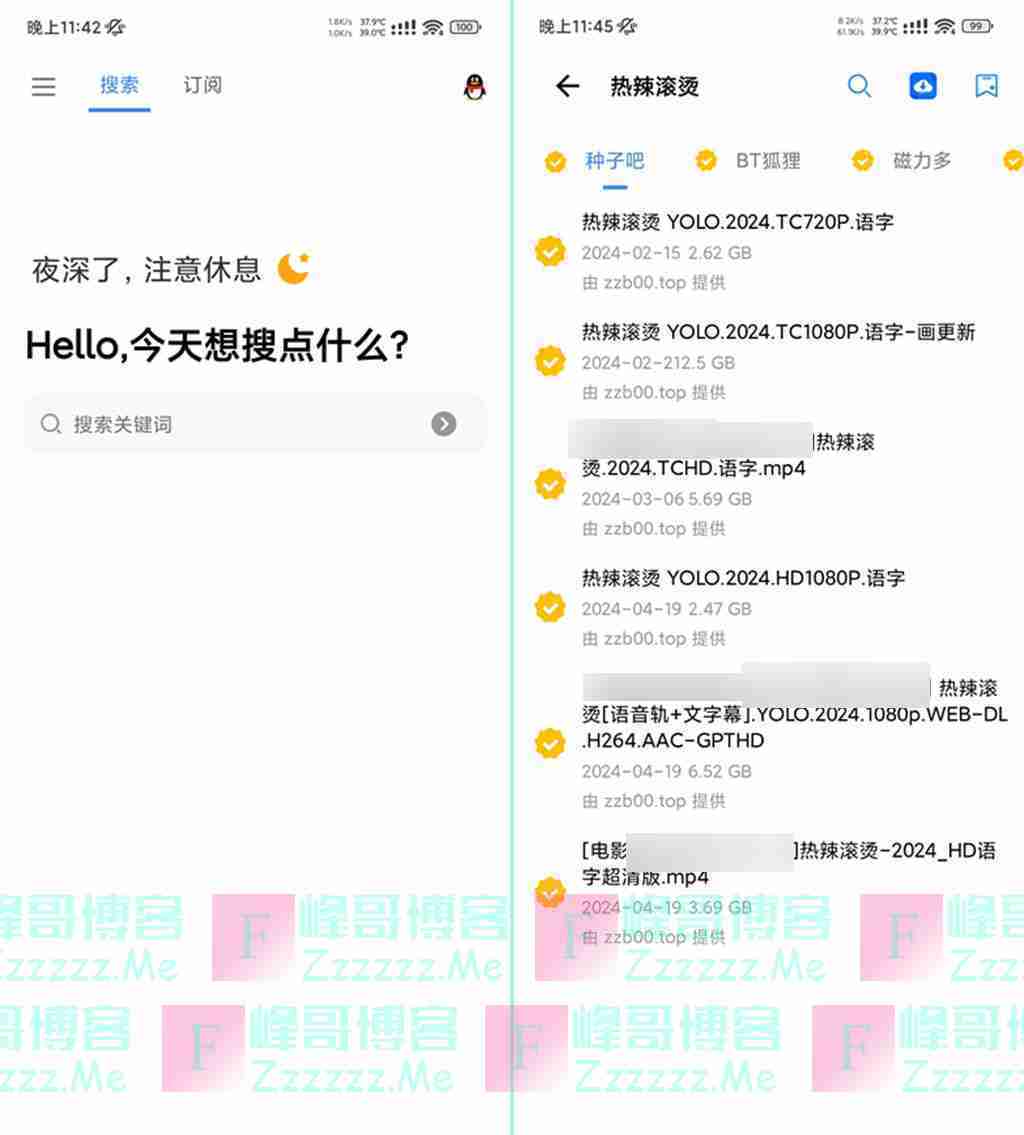Open the 2024_HD语字超清版.mp4 result
The image size is (1024, 1135).
coord(790,864)
